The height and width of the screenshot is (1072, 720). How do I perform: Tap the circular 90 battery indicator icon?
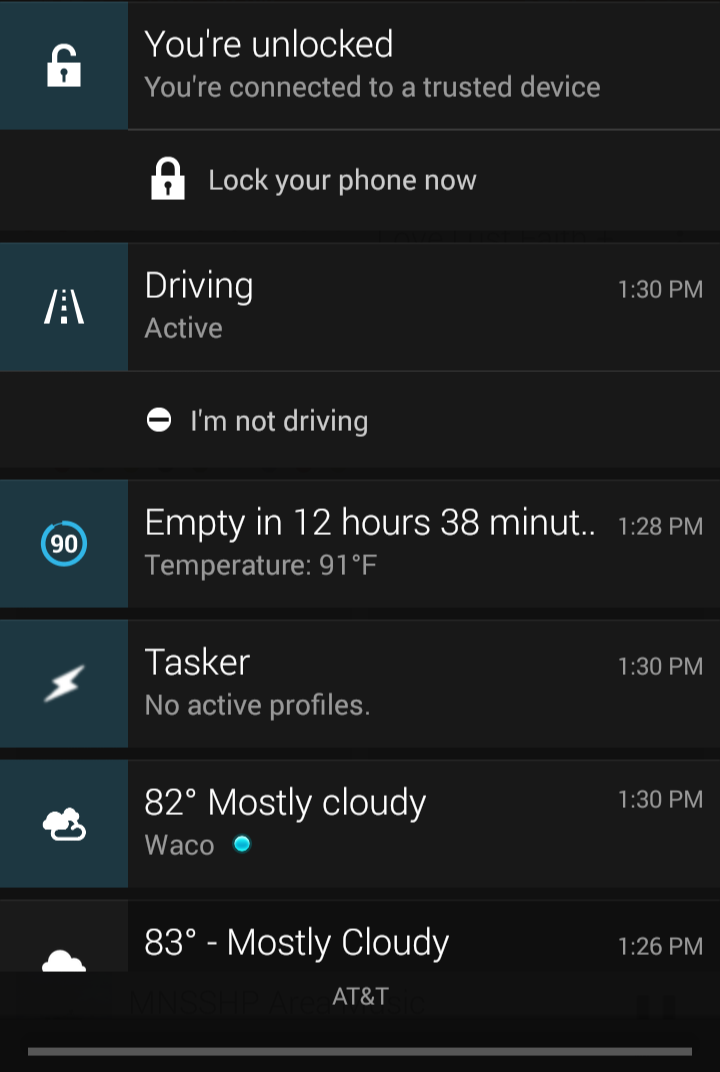(64, 543)
